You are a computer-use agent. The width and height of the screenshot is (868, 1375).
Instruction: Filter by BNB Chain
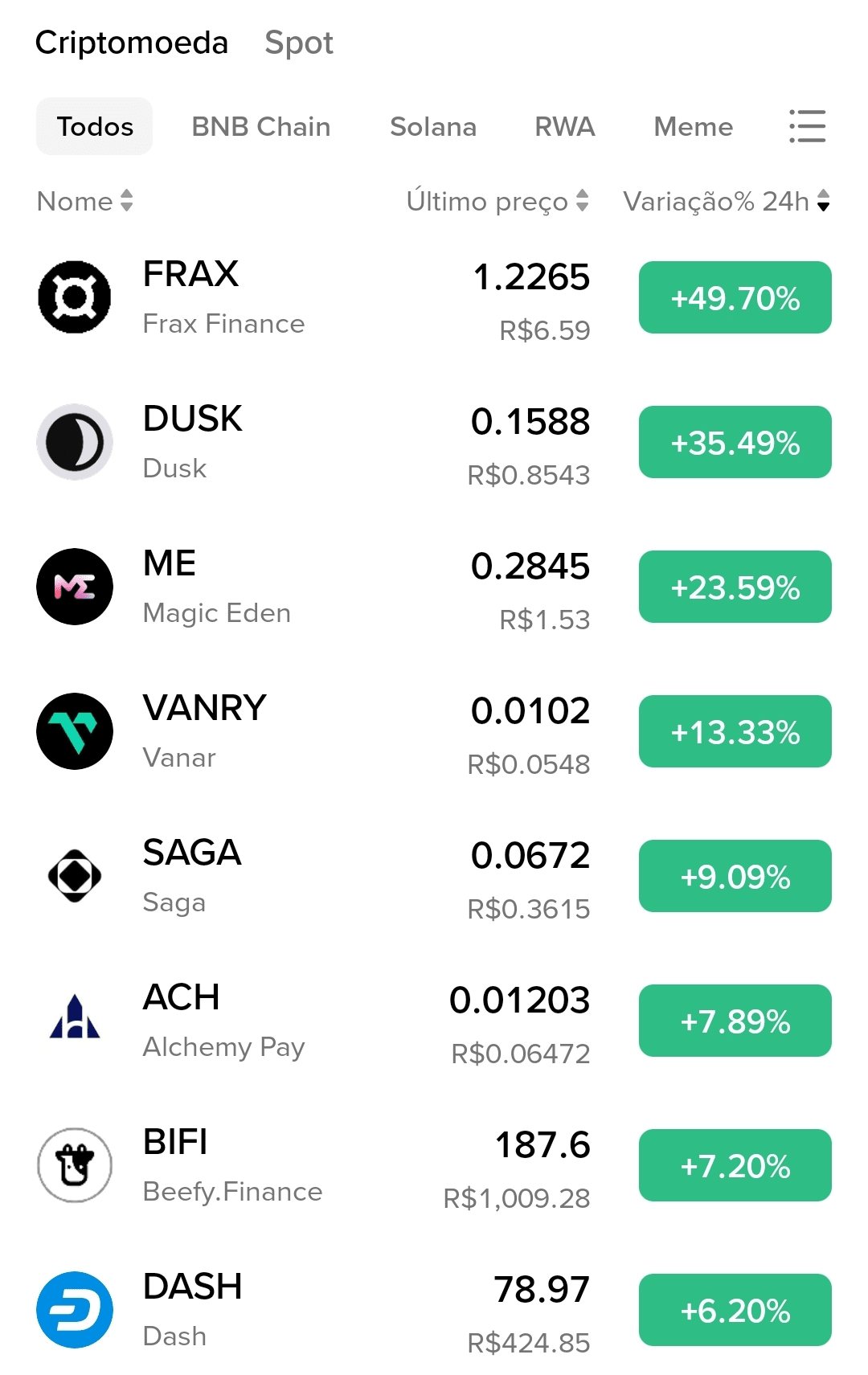click(x=260, y=126)
